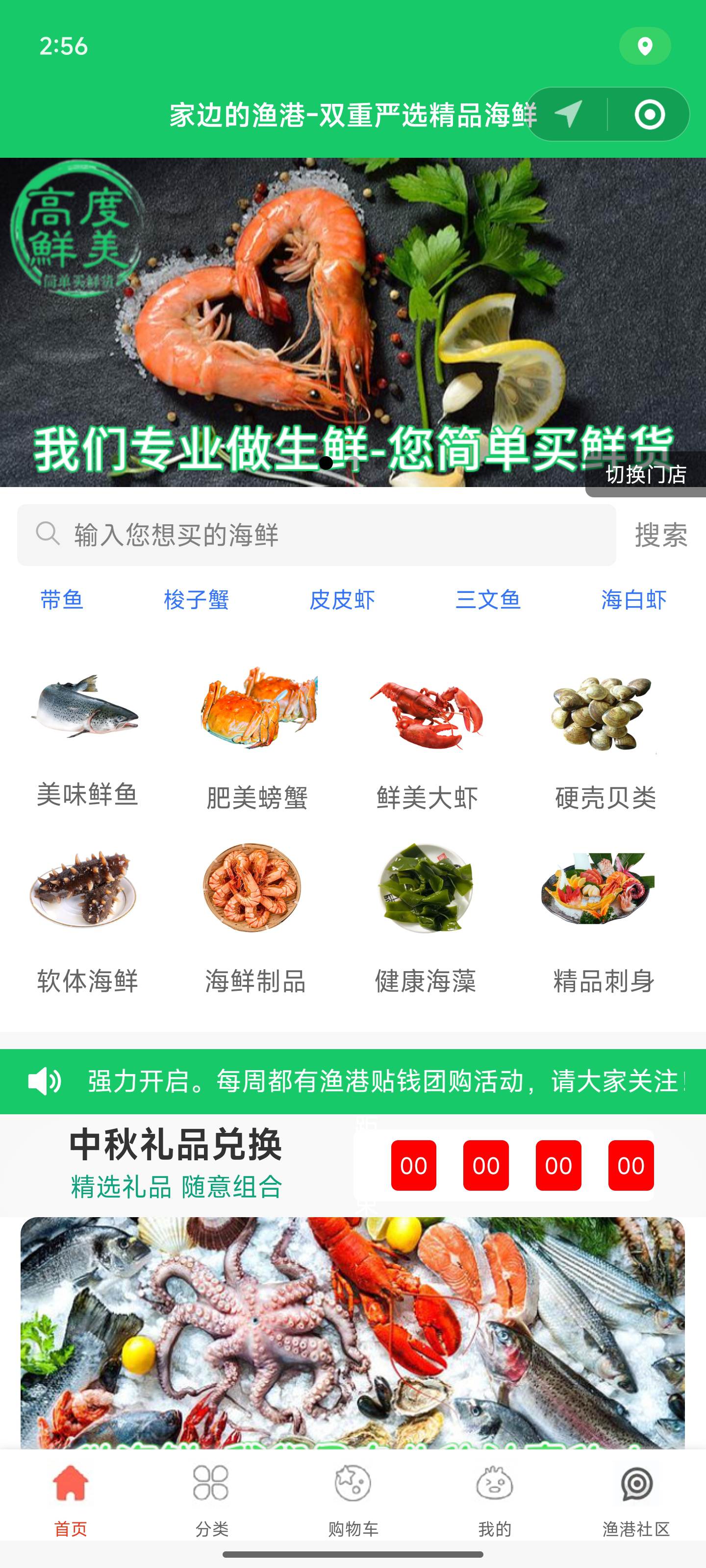Open the 美味鲜鱼 category
Screen dimensions: 706x1568
tap(86, 736)
